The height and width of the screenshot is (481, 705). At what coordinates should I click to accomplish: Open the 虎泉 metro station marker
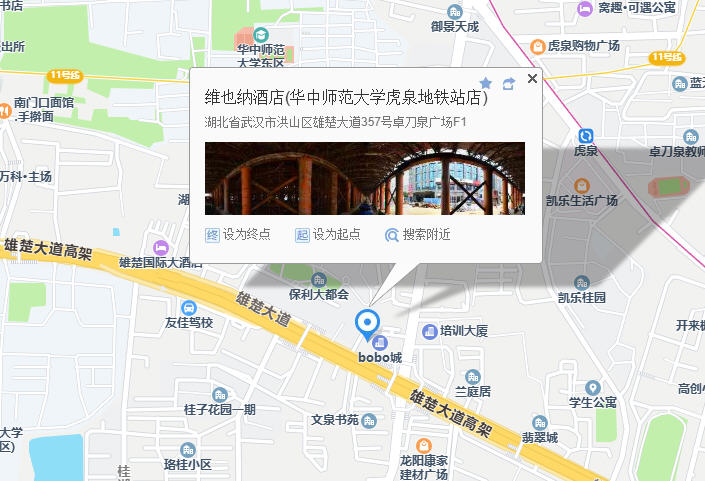(585, 136)
